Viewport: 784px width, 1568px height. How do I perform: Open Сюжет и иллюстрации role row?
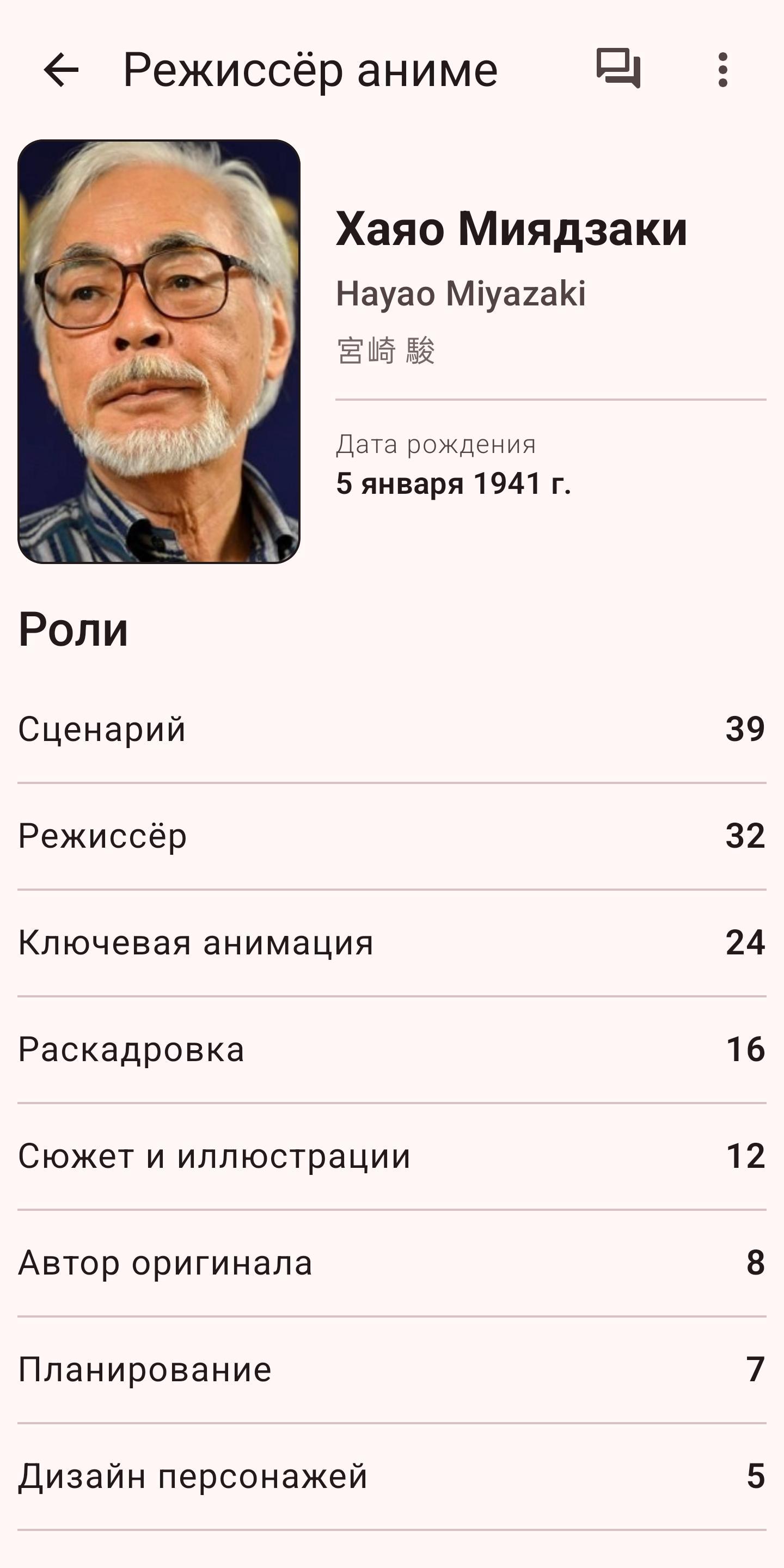pos(391,1156)
